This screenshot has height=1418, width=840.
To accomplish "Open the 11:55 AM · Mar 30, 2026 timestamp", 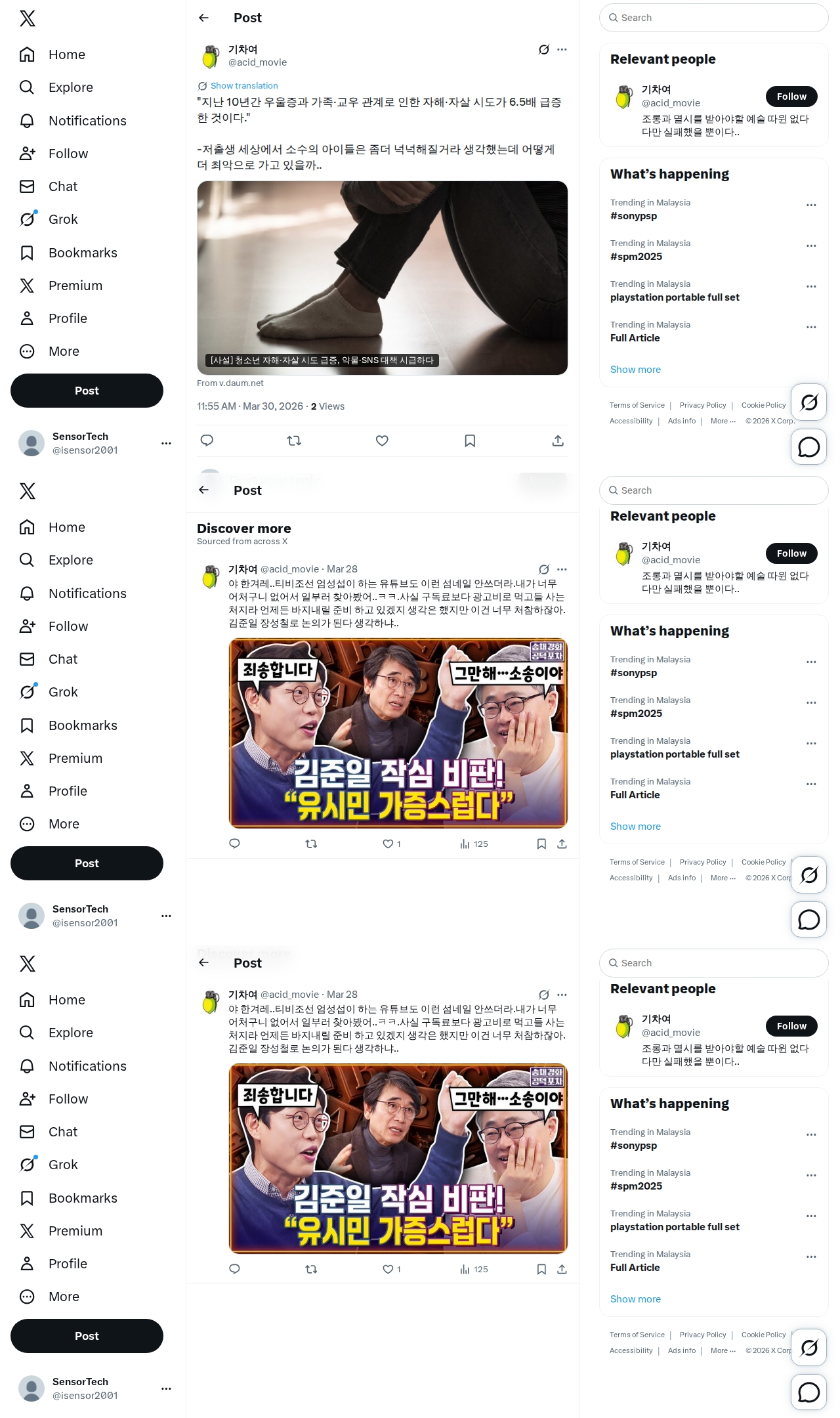I will coord(250,406).
